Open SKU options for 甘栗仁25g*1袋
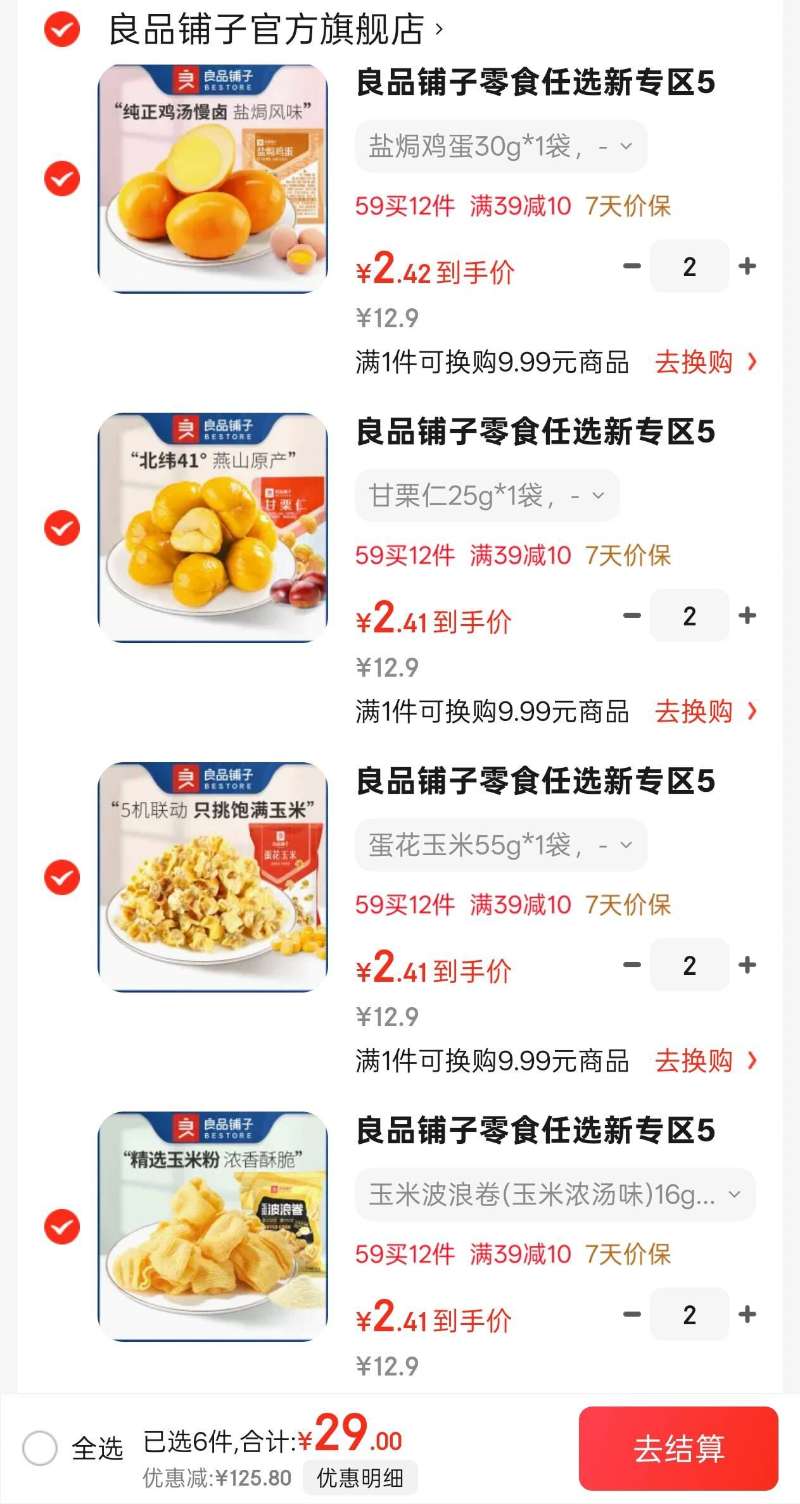This screenshot has height=1504, width=800. 485,495
